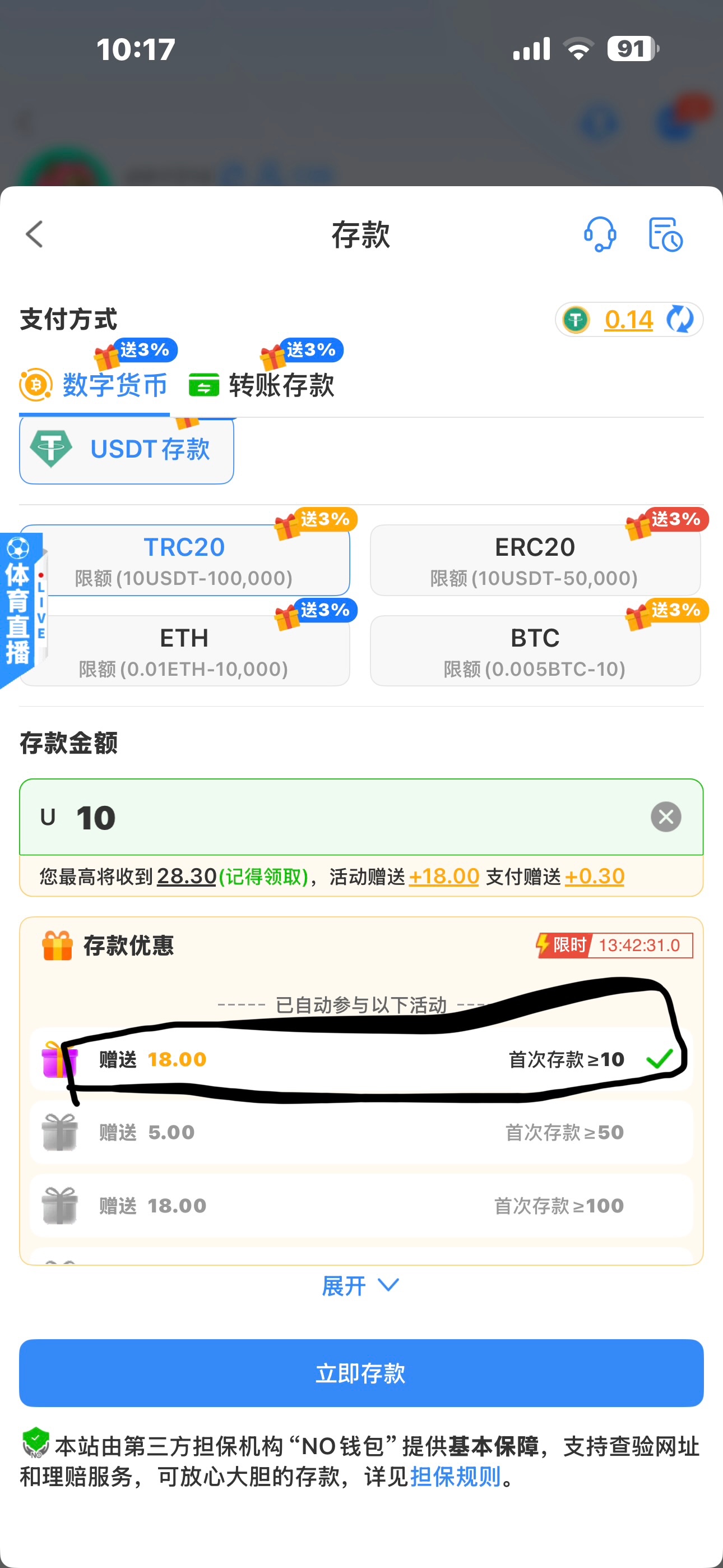The width and height of the screenshot is (723, 1568).
Task: Open the 担保规则 link
Action: coord(455,1477)
